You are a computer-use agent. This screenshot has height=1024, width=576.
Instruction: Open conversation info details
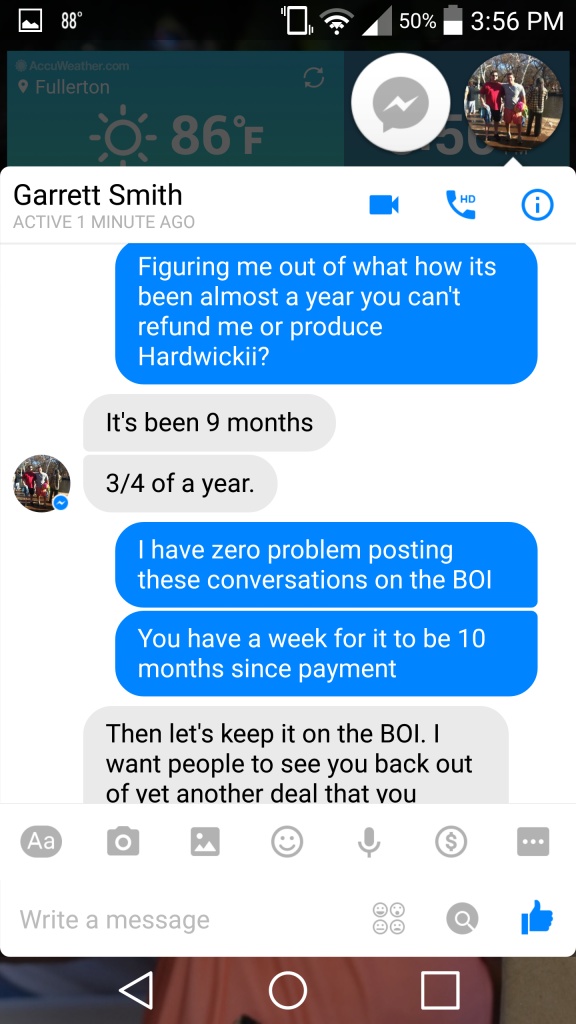[x=537, y=206]
